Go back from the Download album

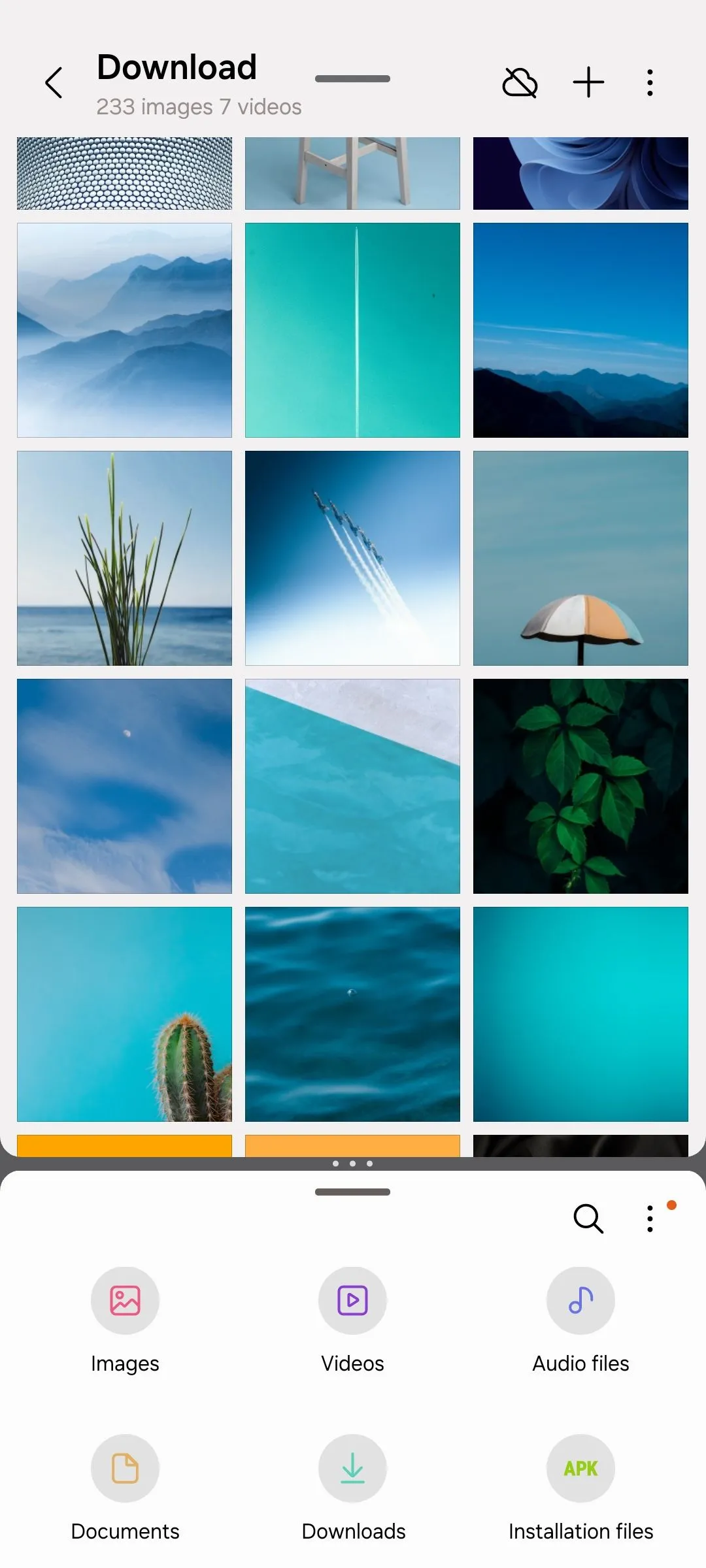pos(54,83)
